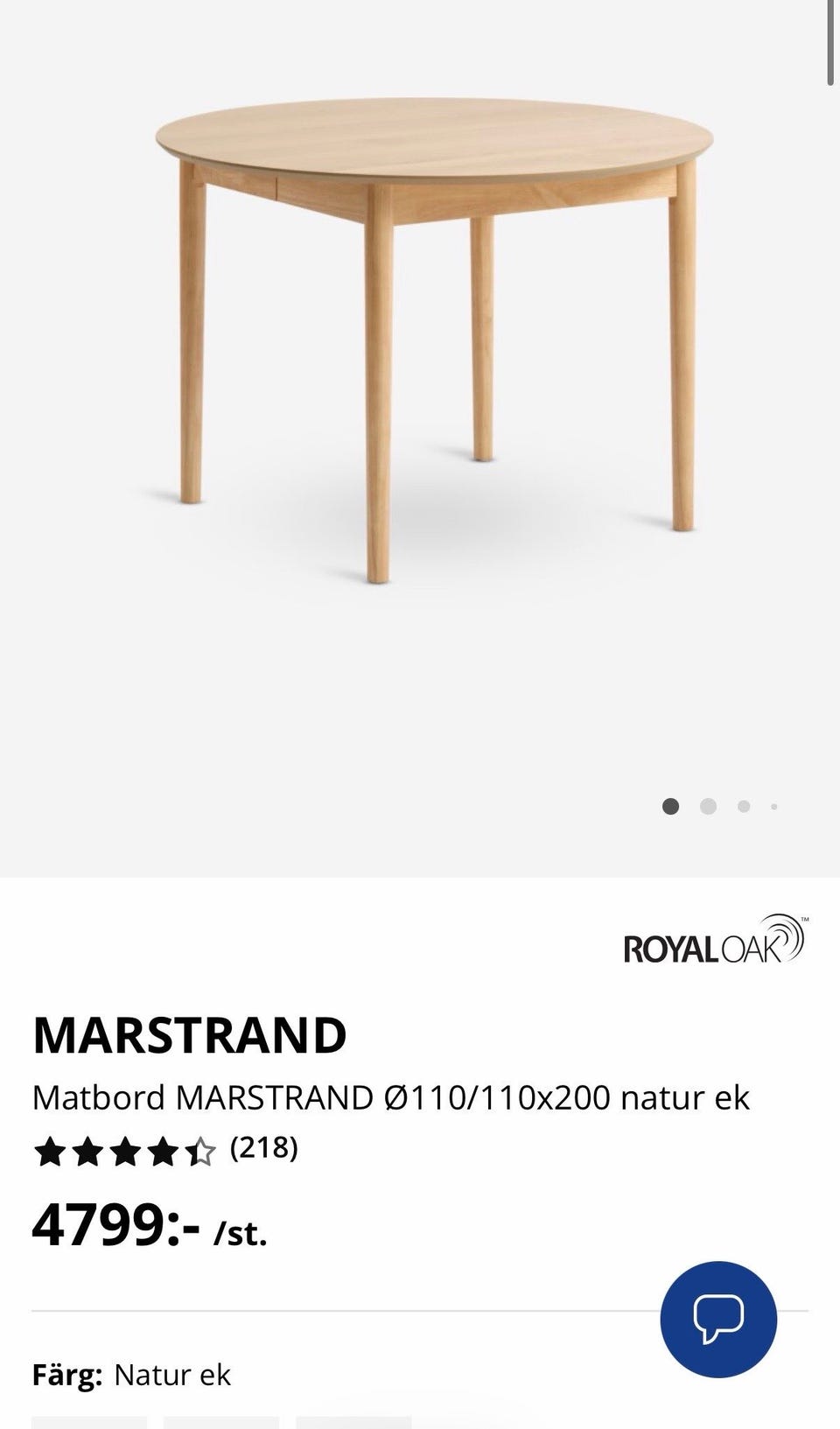Screen dimensions: 840x1429
Task: Open the 218 customer reviews rating
Action: click(165, 1151)
